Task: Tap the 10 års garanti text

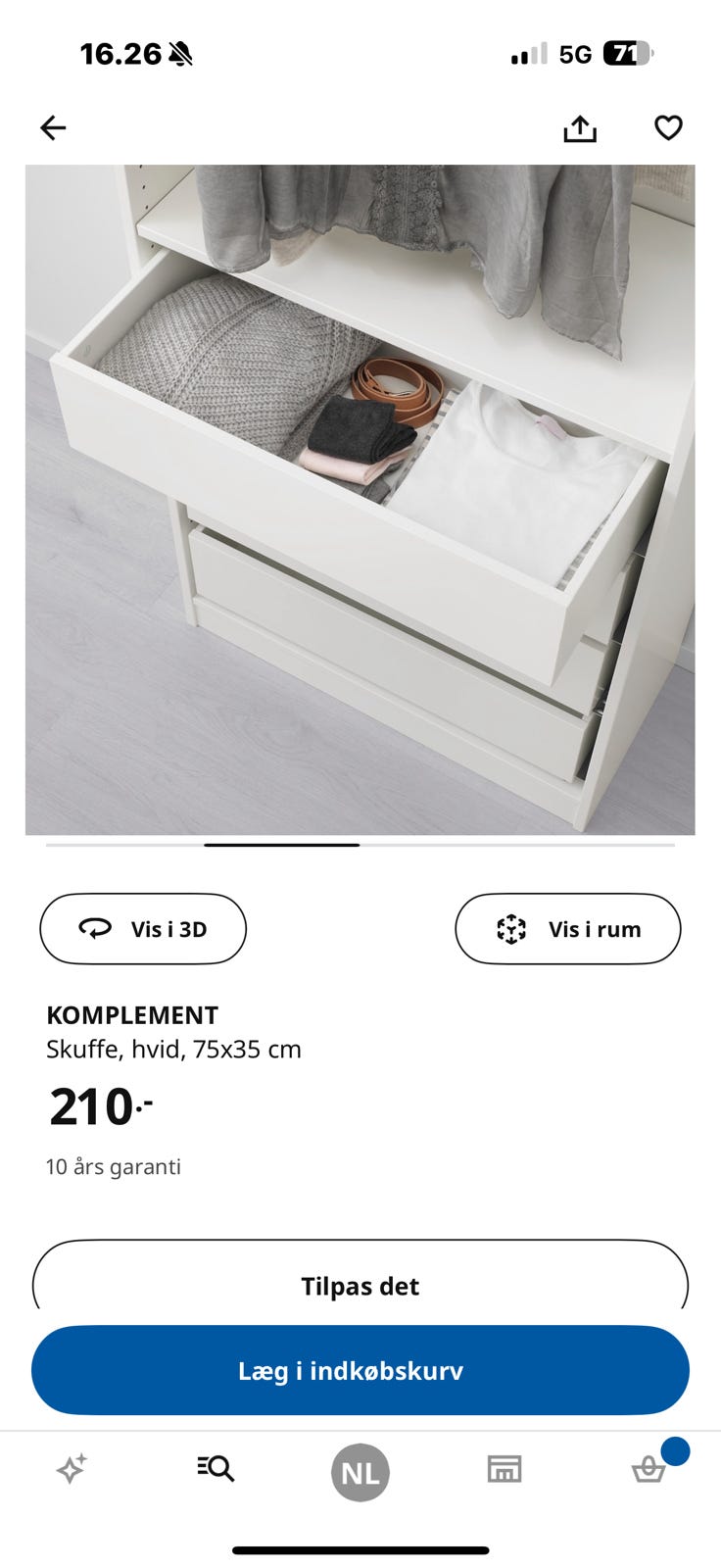Action: [x=113, y=1166]
